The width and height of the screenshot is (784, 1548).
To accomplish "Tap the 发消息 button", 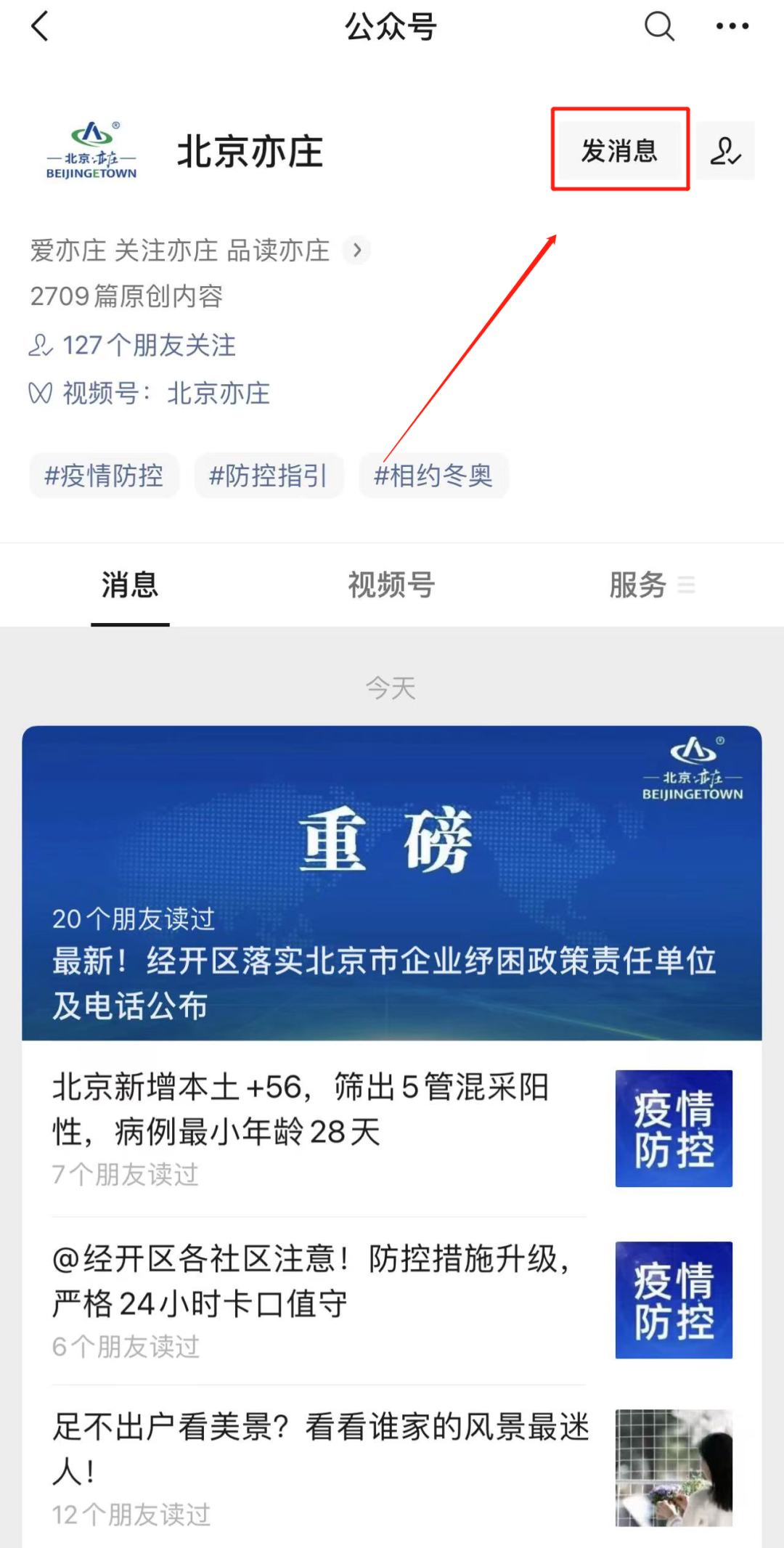I will [619, 150].
